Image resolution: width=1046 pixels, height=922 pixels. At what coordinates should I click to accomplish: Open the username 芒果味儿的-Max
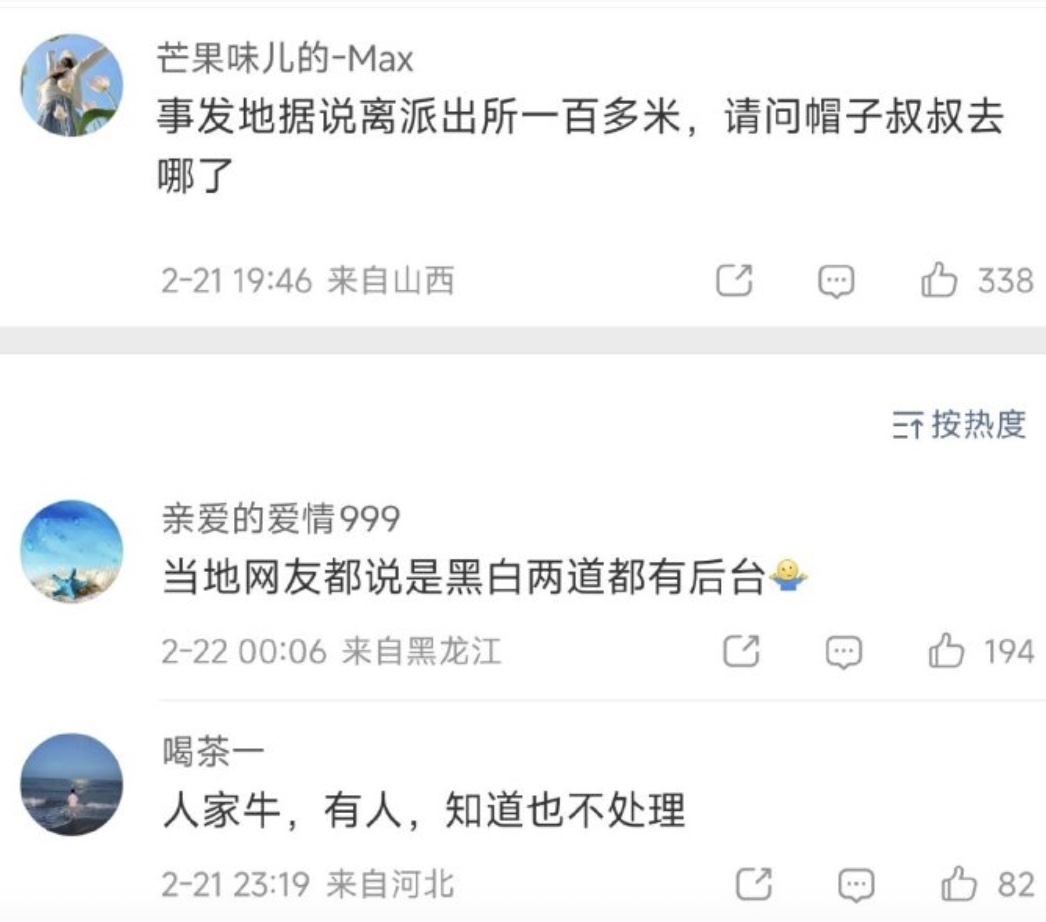pyautogui.click(x=285, y=59)
